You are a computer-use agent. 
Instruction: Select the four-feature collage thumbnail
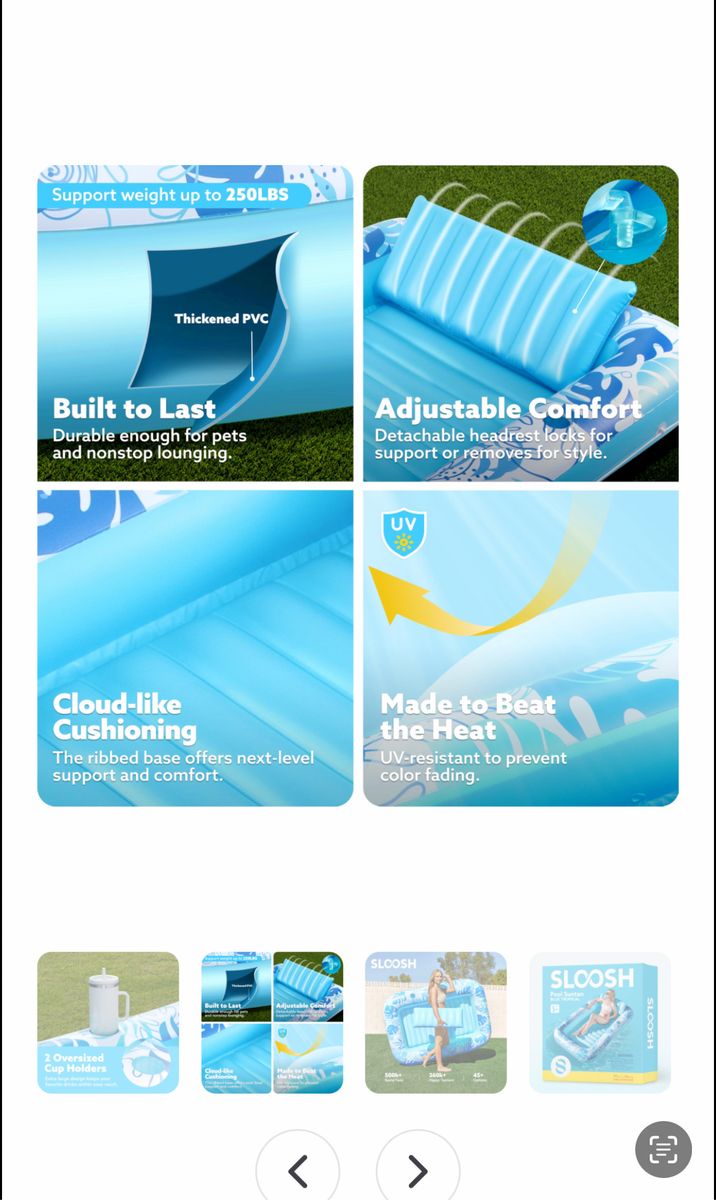(272, 1022)
